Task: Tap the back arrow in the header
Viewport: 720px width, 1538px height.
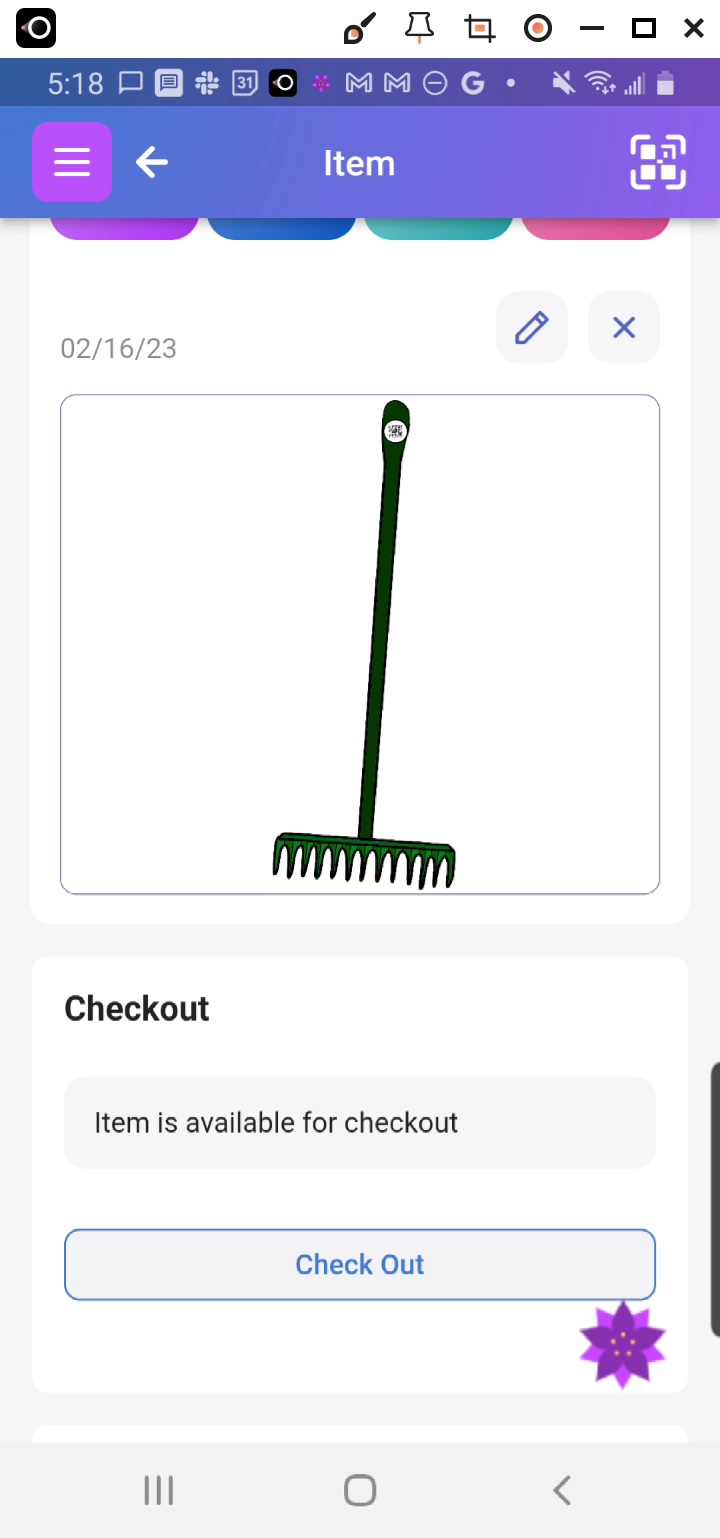Action: (151, 161)
